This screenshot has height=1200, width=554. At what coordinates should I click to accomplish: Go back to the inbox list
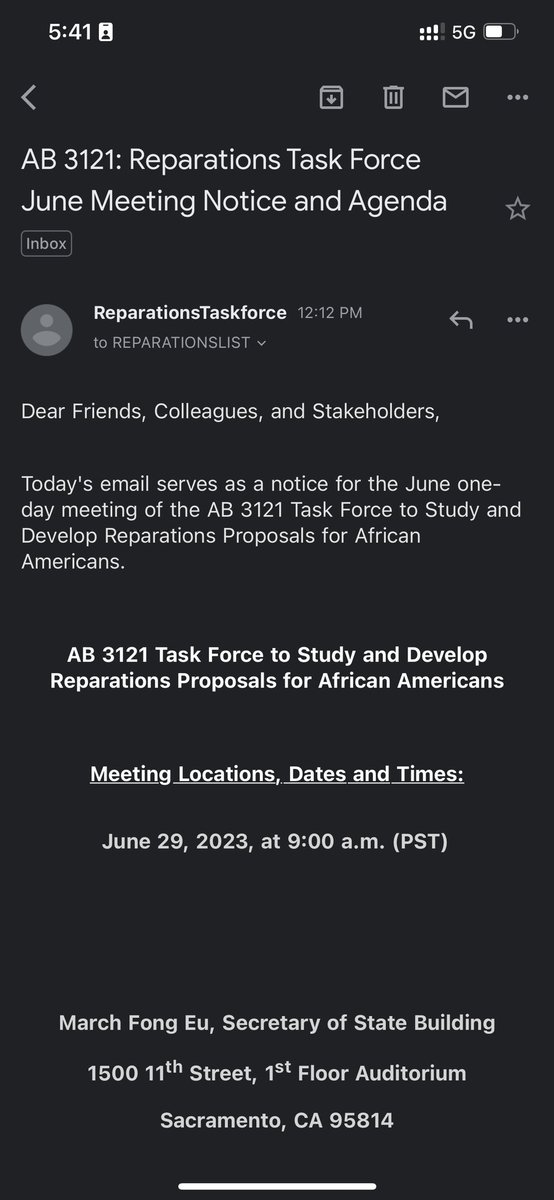coord(29,97)
